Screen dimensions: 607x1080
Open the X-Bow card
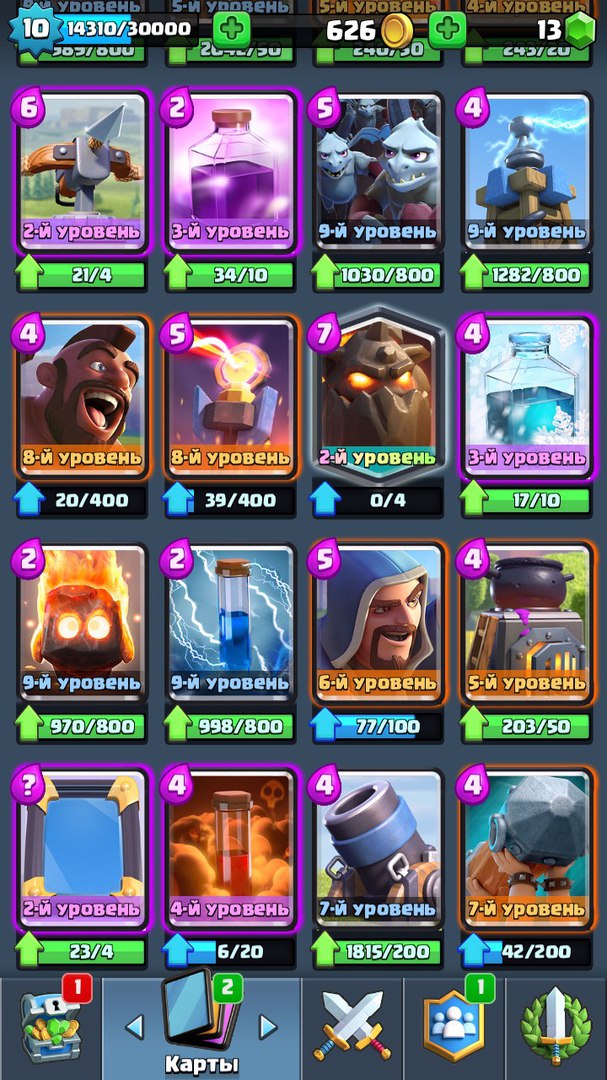tap(83, 172)
